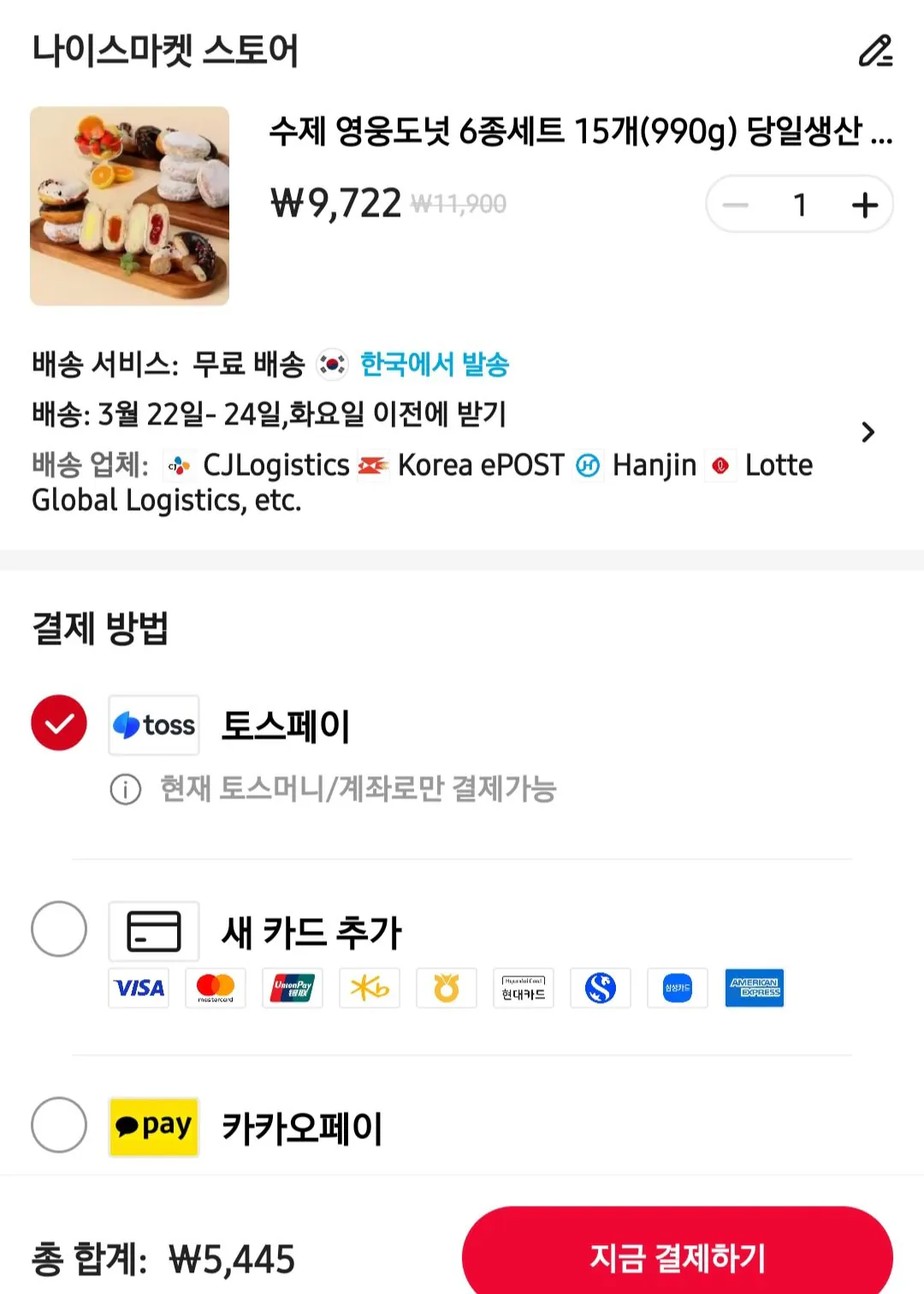Screen dimensions: 924x1294
Task: Click the Toss logo icon
Action: (153, 725)
